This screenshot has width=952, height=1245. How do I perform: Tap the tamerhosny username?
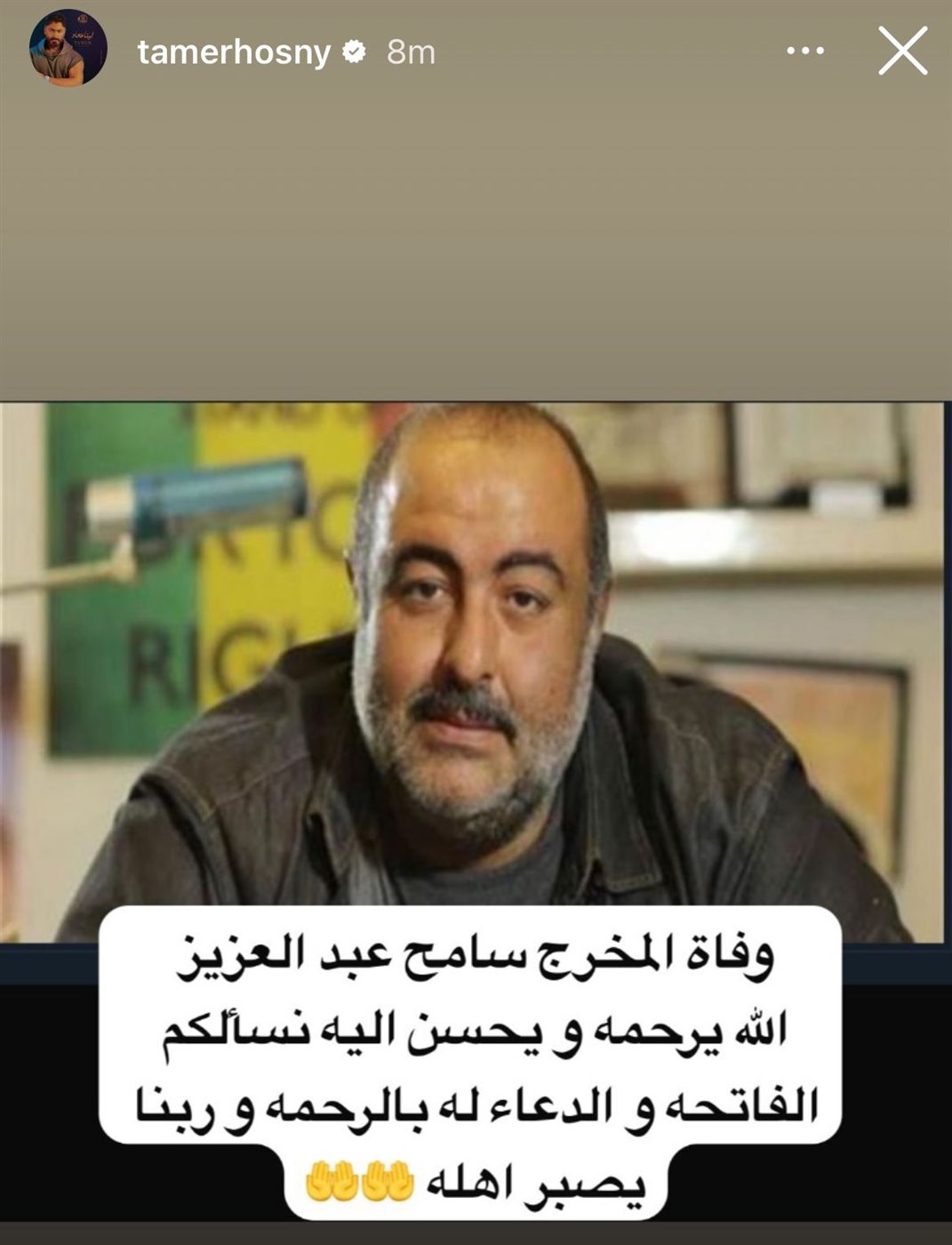click(x=234, y=52)
